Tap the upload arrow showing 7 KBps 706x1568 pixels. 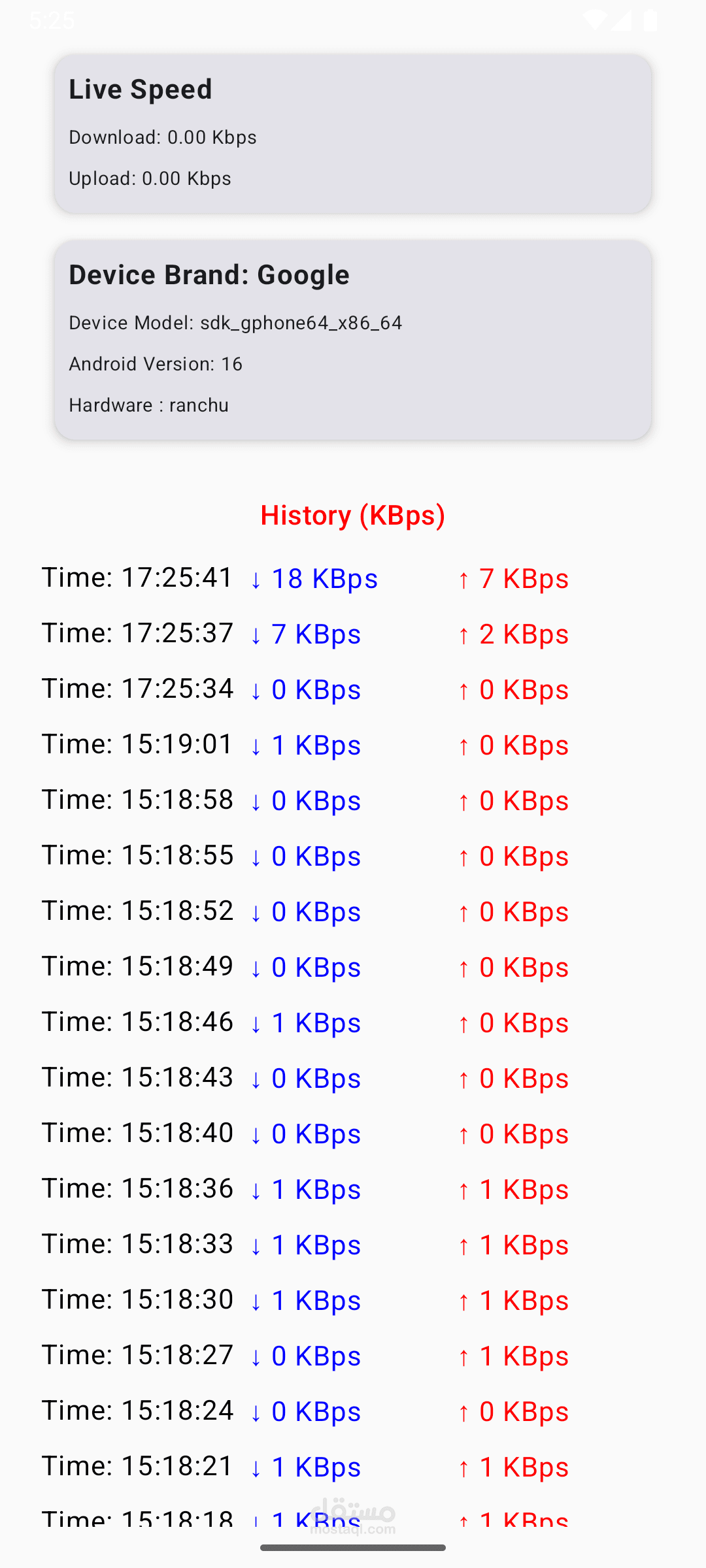[465, 579]
